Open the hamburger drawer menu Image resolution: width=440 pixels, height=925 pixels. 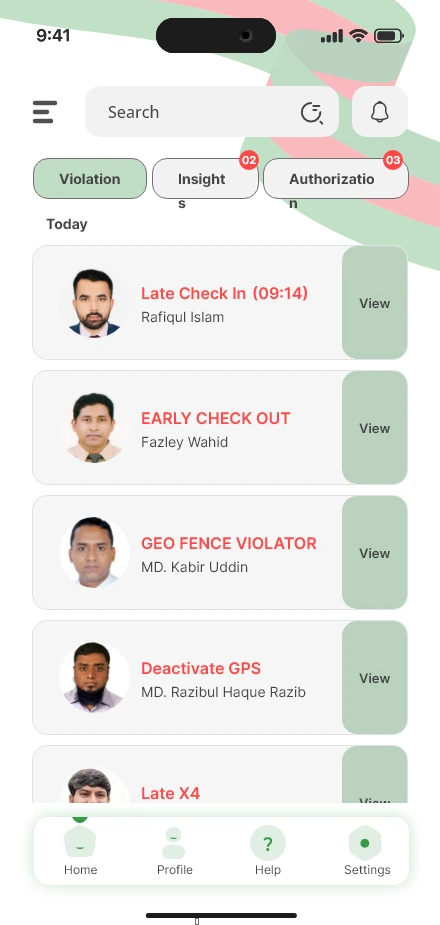(45, 112)
